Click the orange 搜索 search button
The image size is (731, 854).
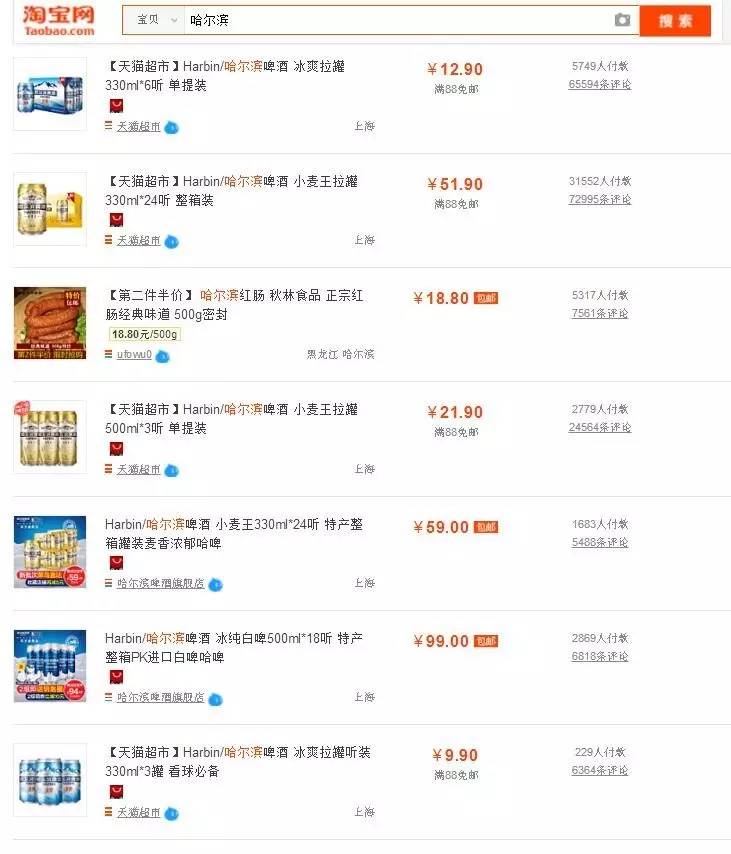677,19
